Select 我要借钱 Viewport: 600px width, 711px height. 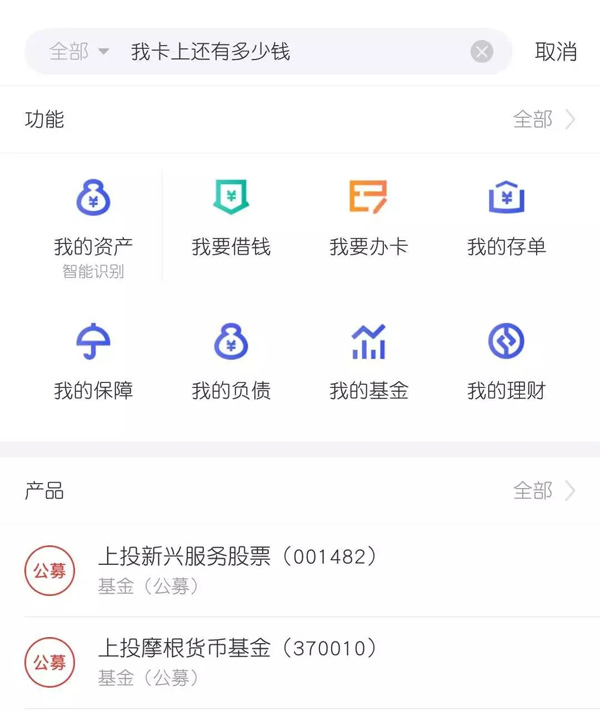[x=231, y=220]
